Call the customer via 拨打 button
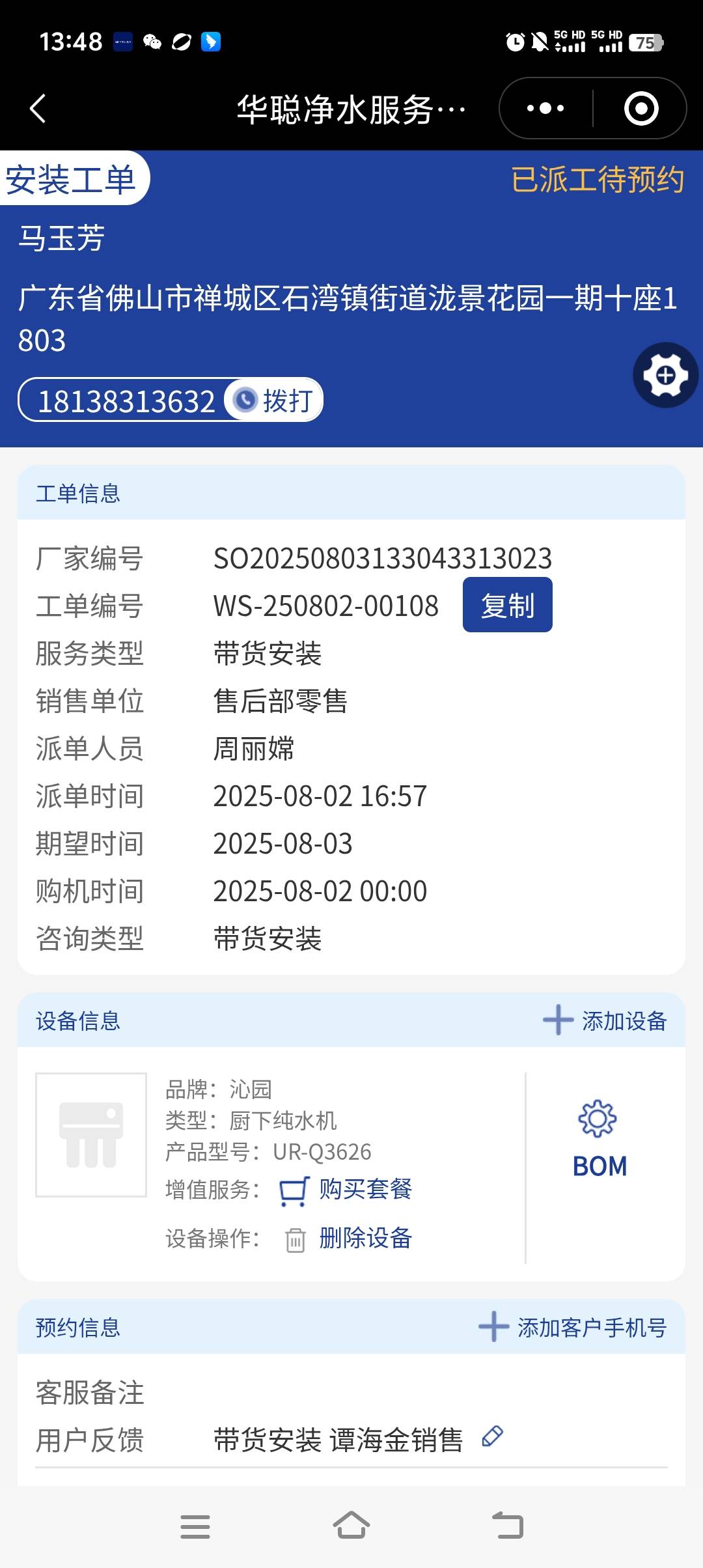 [x=274, y=400]
